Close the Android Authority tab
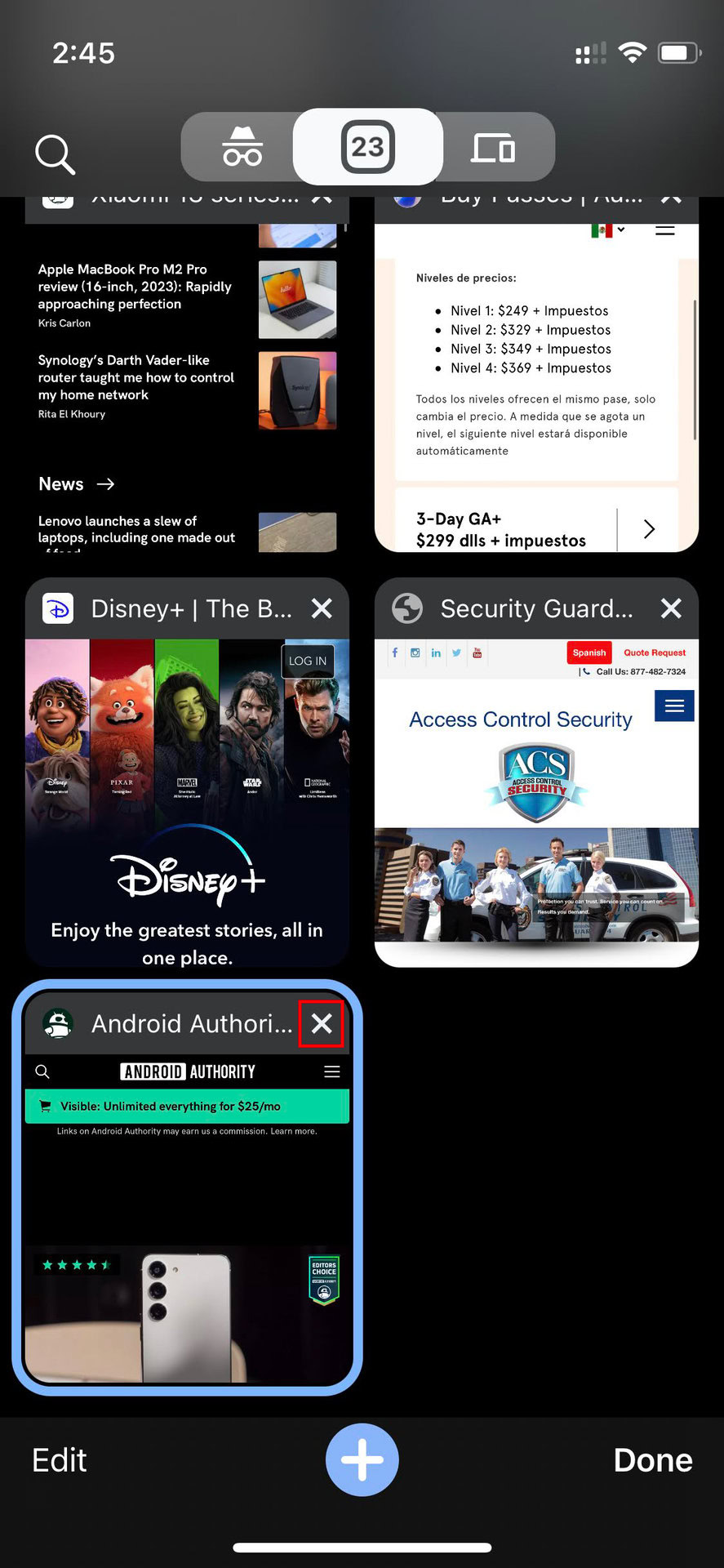The image size is (724, 1568). 322,1023
